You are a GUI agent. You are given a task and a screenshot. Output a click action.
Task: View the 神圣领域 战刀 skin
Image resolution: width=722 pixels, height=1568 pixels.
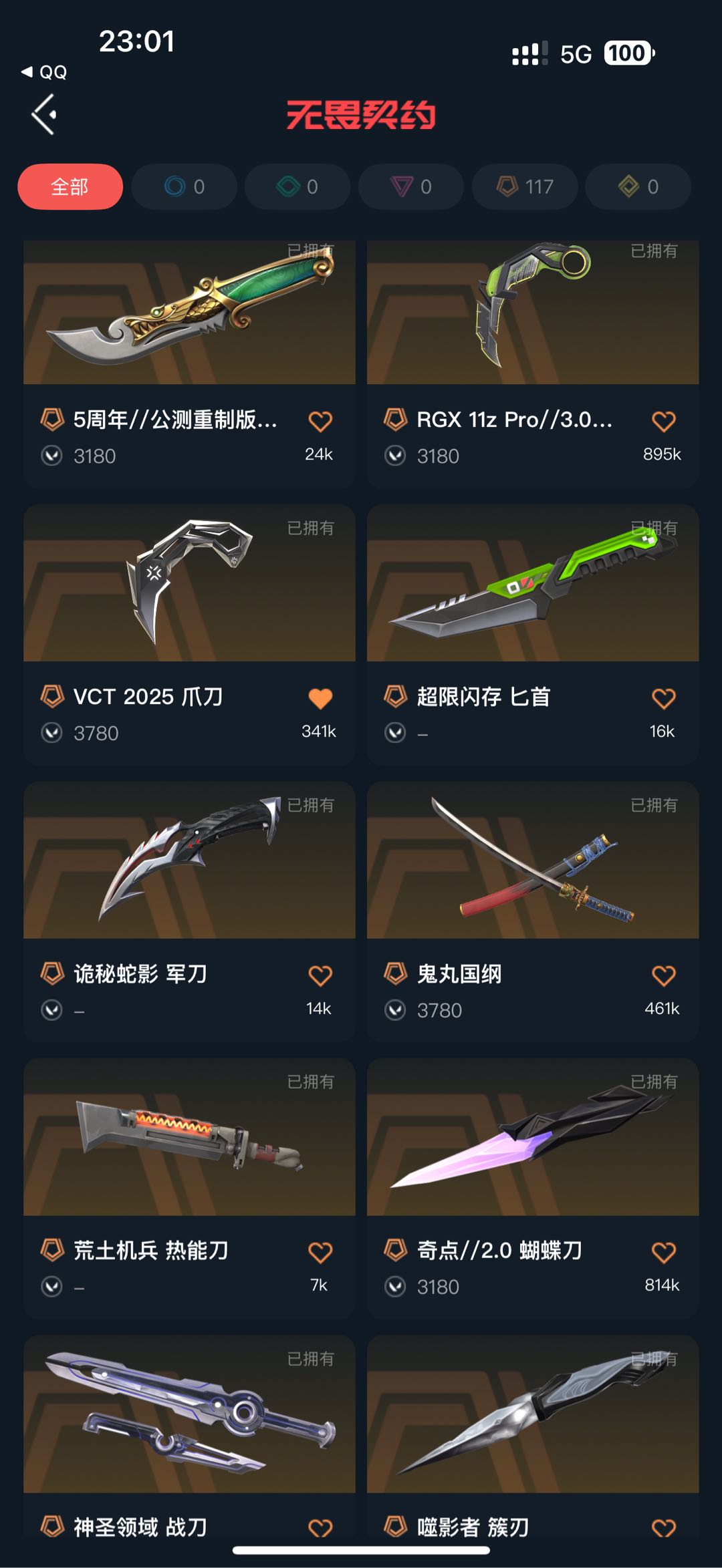189,1416
